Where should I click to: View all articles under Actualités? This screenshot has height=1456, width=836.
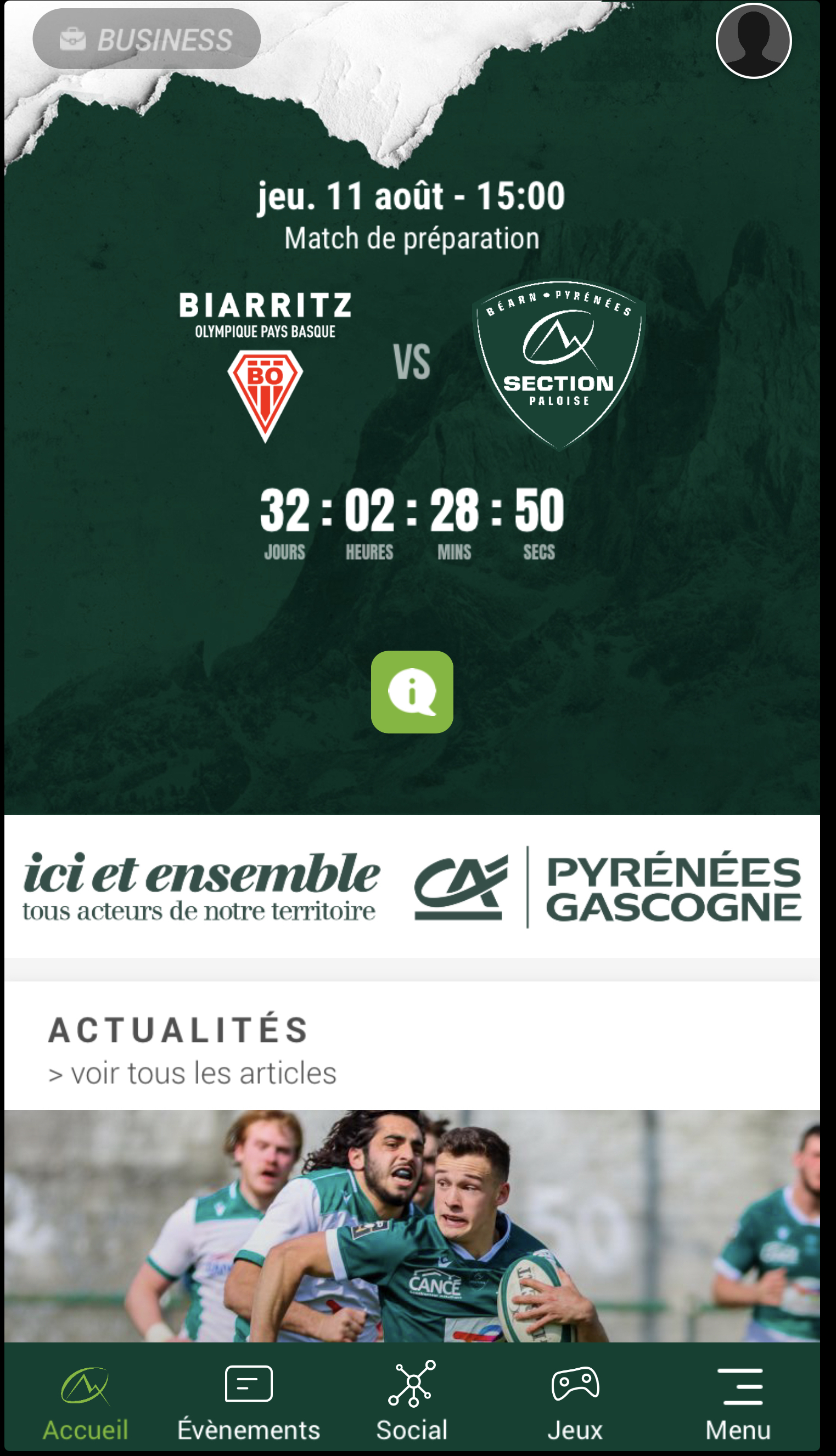point(192,1074)
